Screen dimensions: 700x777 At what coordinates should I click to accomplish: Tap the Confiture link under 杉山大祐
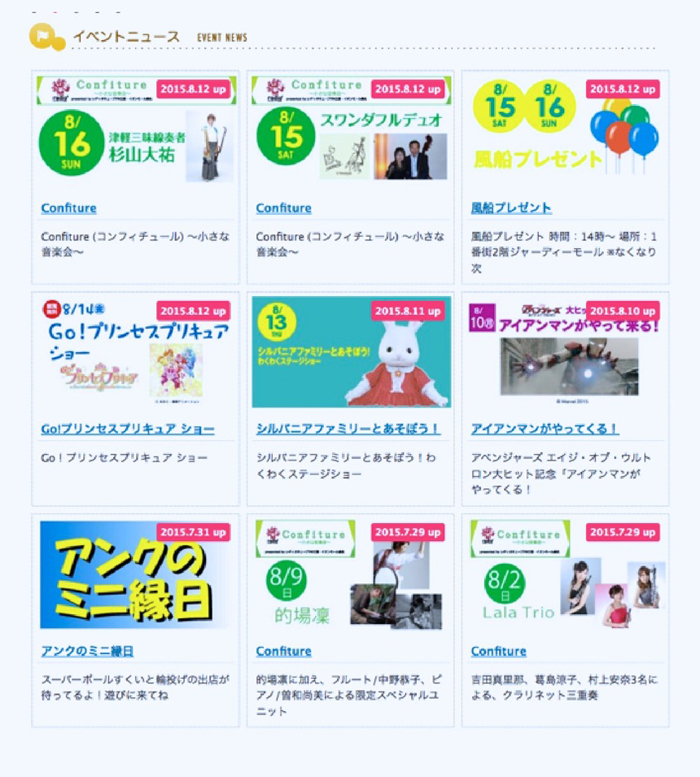(x=68, y=208)
